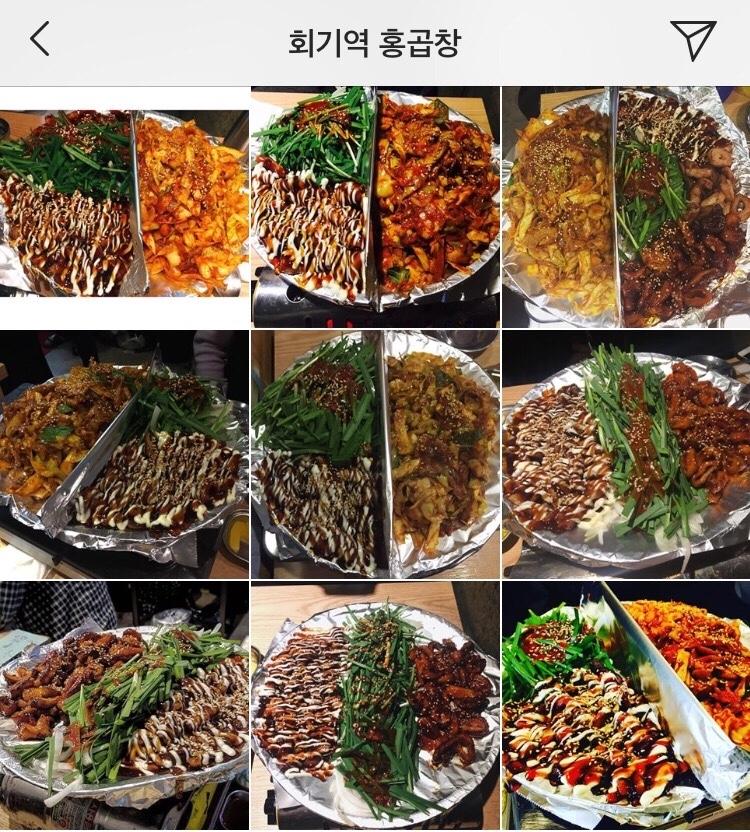The height and width of the screenshot is (832, 750).
Task: Open the white-bordered photo with the orange stir-fry
Action: pyautogui.click(x=124, y=206)
